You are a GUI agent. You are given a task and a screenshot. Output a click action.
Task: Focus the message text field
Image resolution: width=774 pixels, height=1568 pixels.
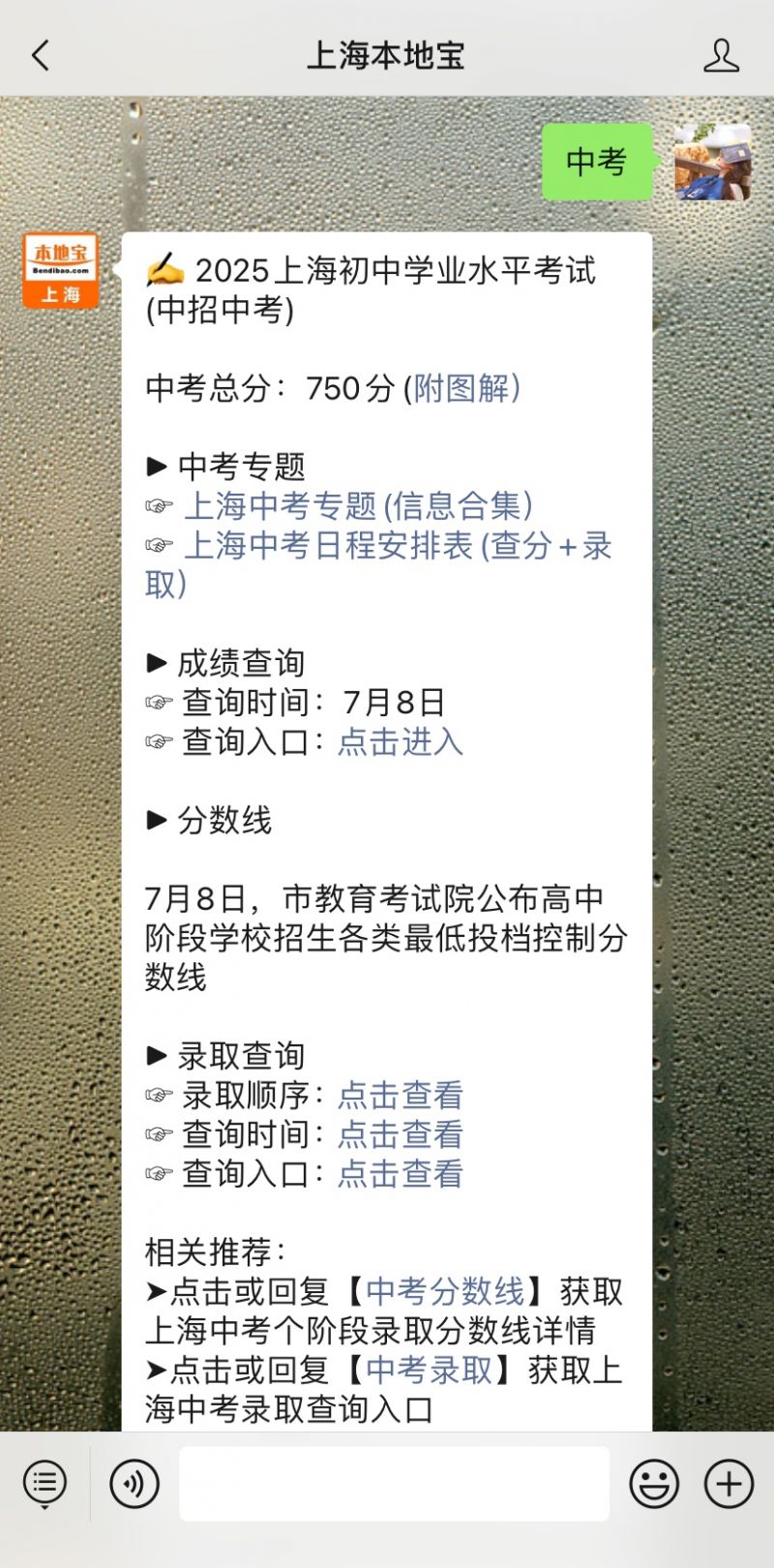394,1483
